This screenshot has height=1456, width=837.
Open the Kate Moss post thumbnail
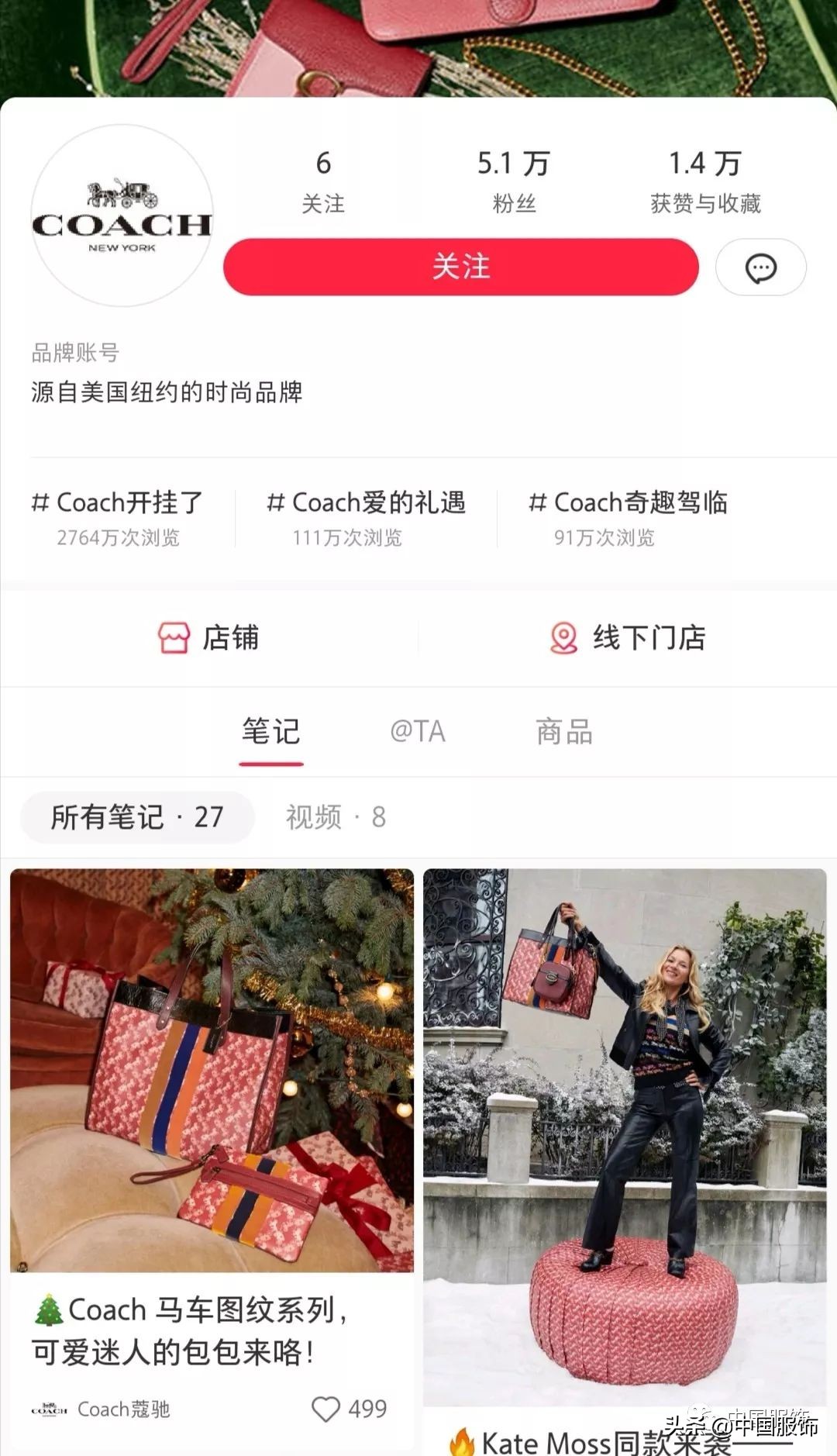pyautogui.click(x=628, y=1124)
